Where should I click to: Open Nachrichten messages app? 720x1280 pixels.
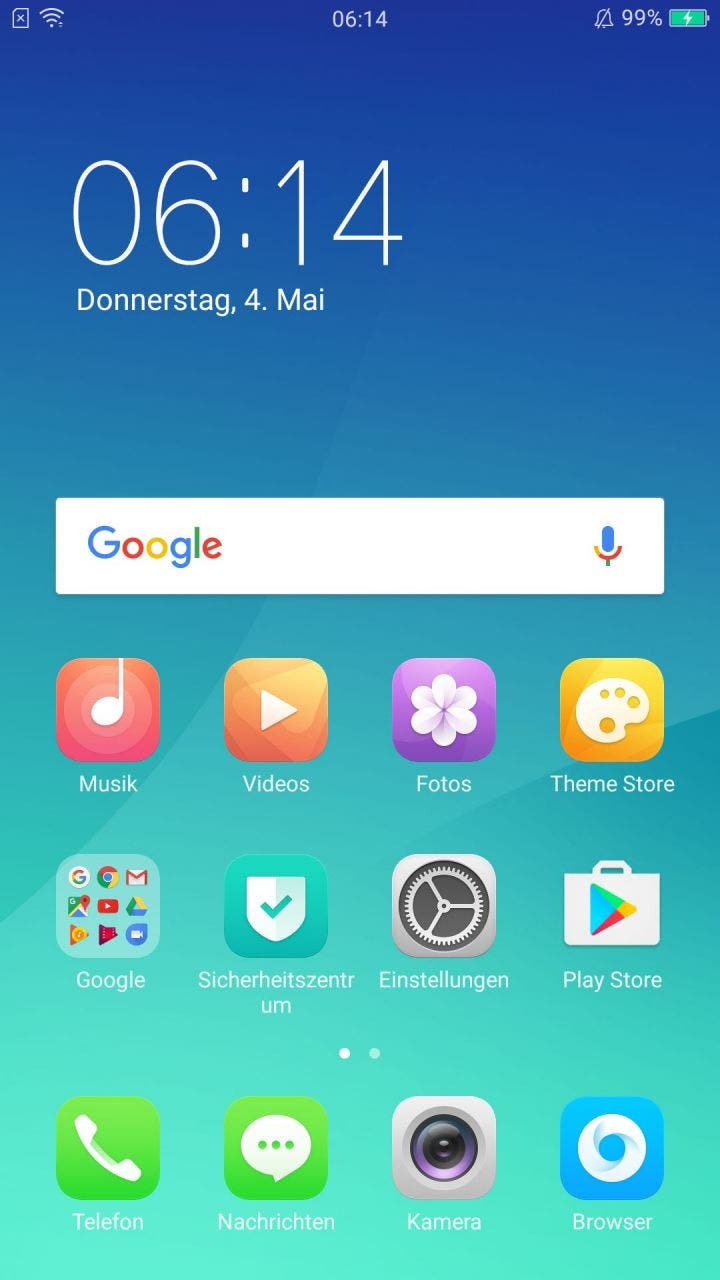pos(276,1148)
